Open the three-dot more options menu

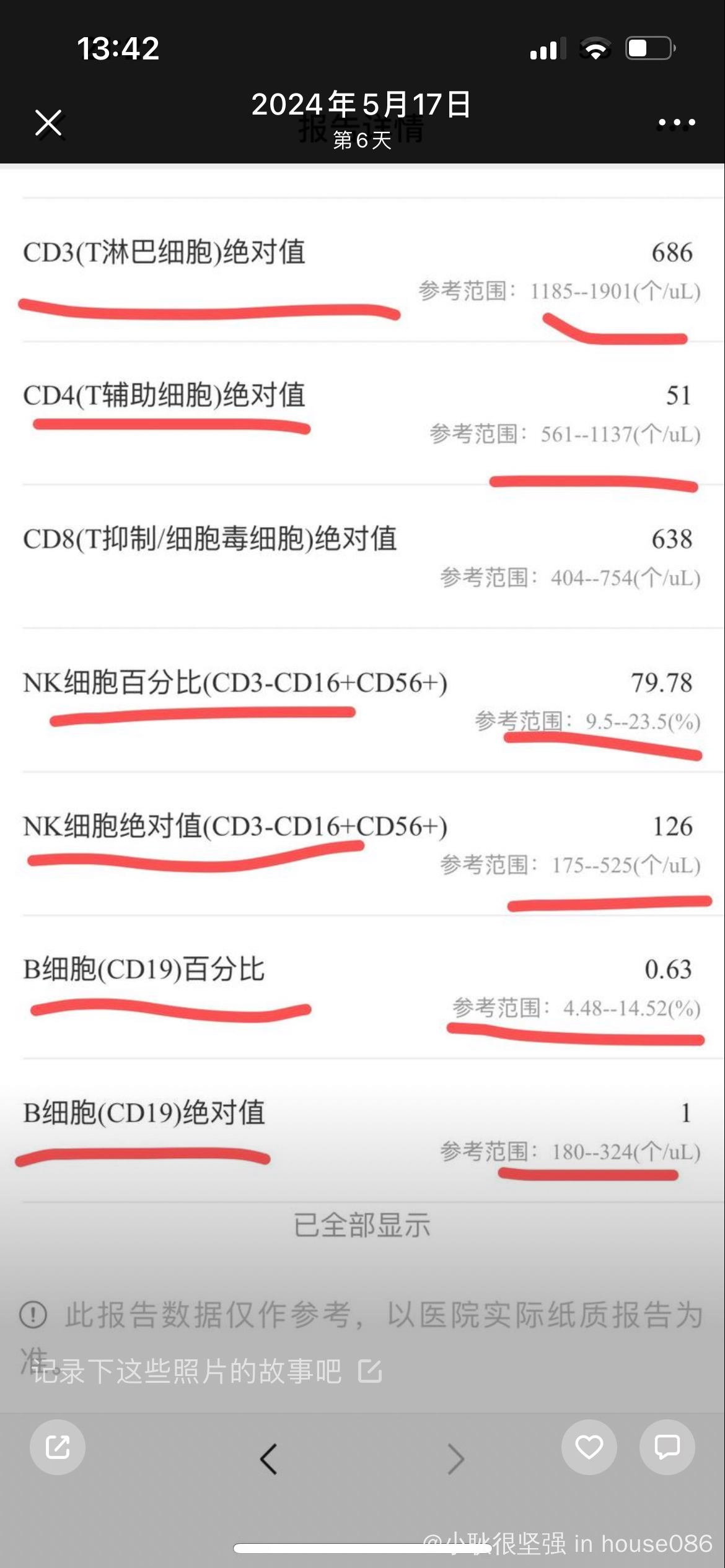point(676,123)
